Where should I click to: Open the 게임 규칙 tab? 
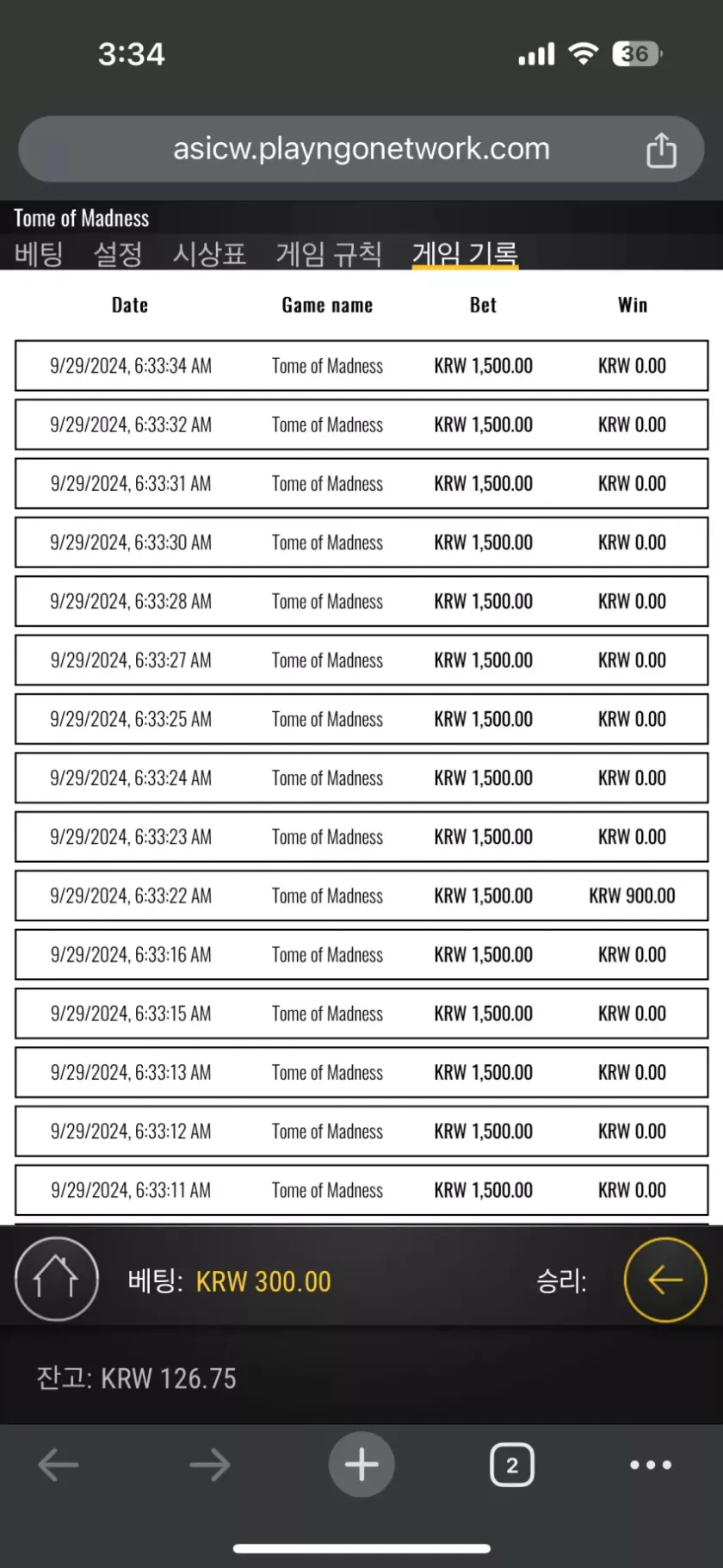click(329, 254)
